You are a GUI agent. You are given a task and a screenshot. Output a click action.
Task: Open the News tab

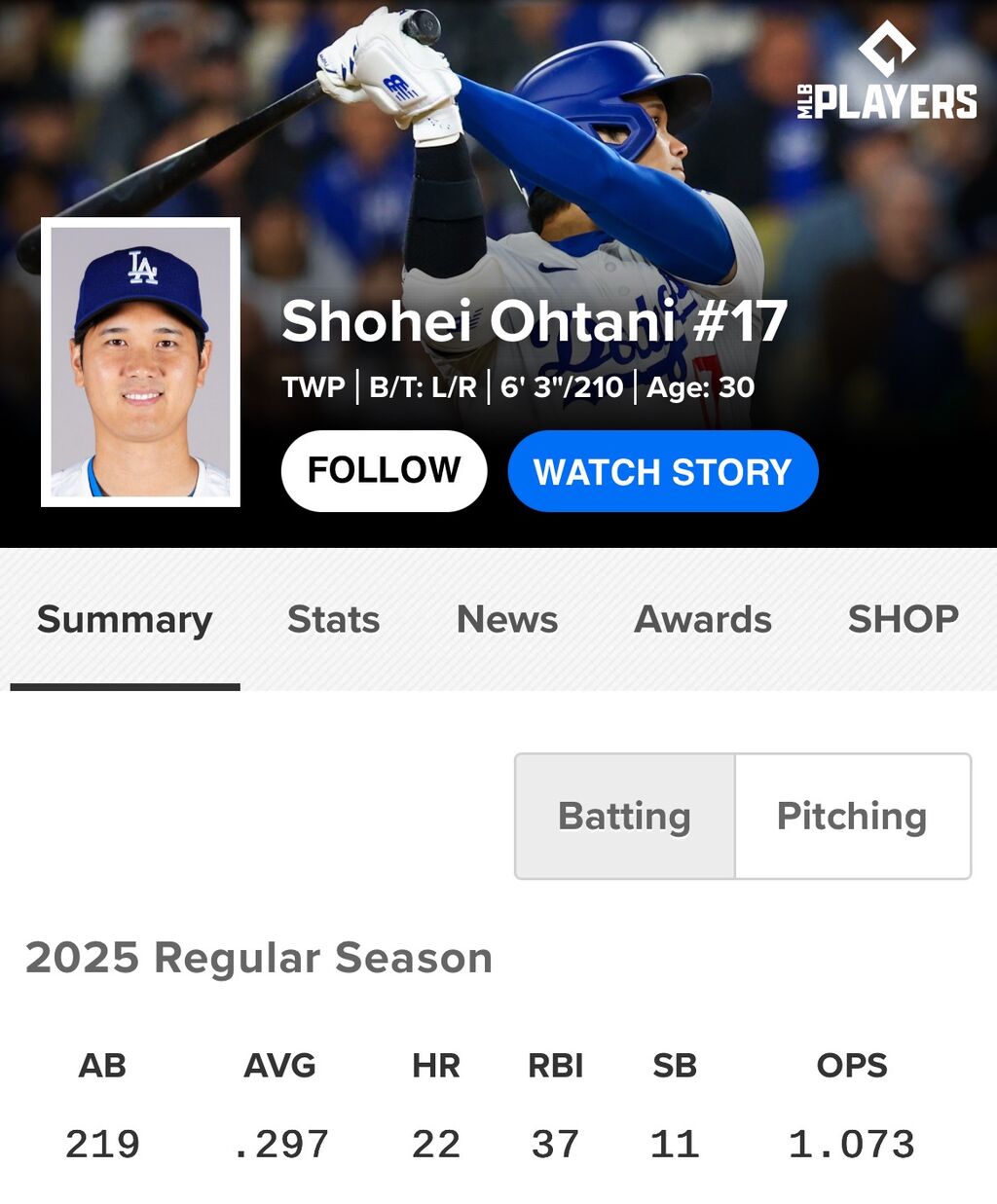click(507, 620)
